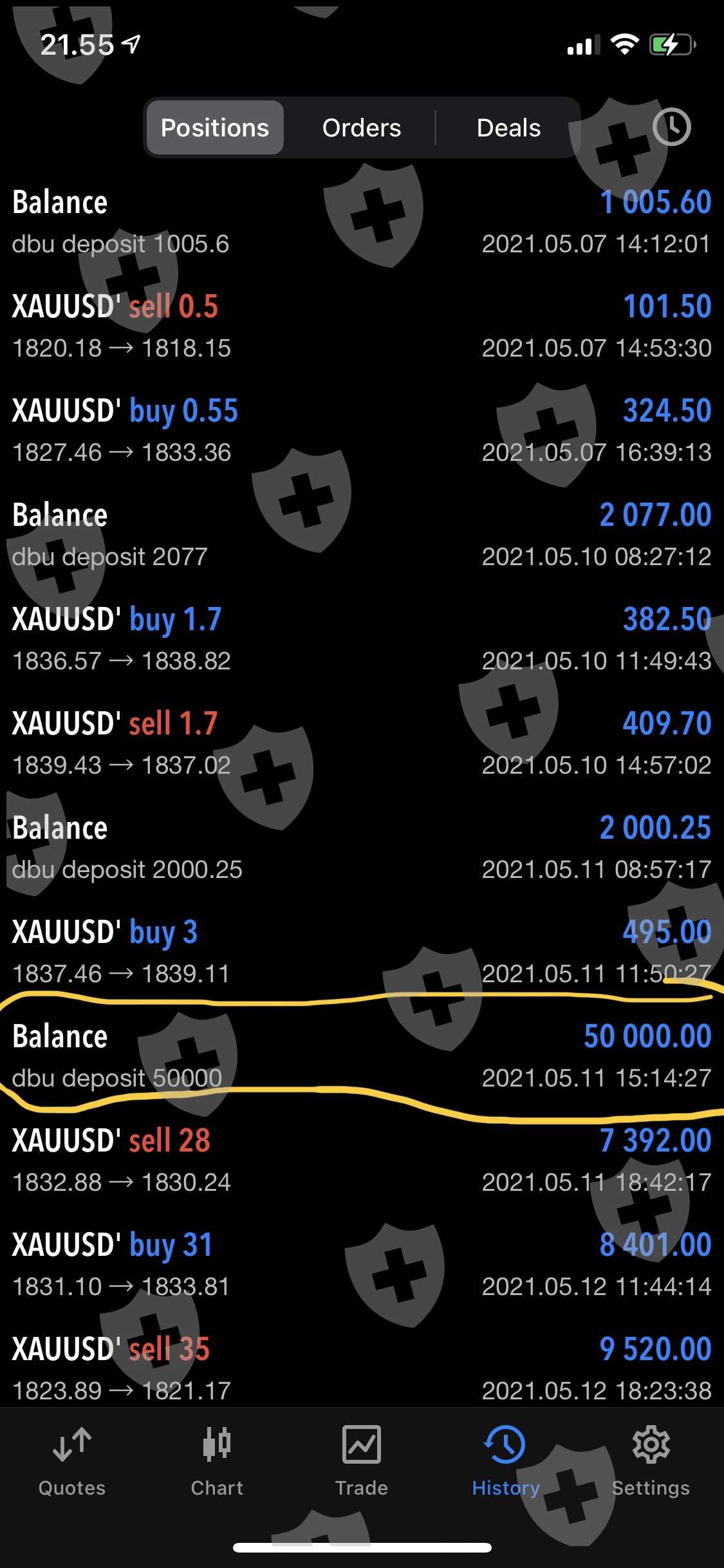Screen dimensions: 724x1568
Task: Switch to the Trade tab
Action: [362, 1460]
